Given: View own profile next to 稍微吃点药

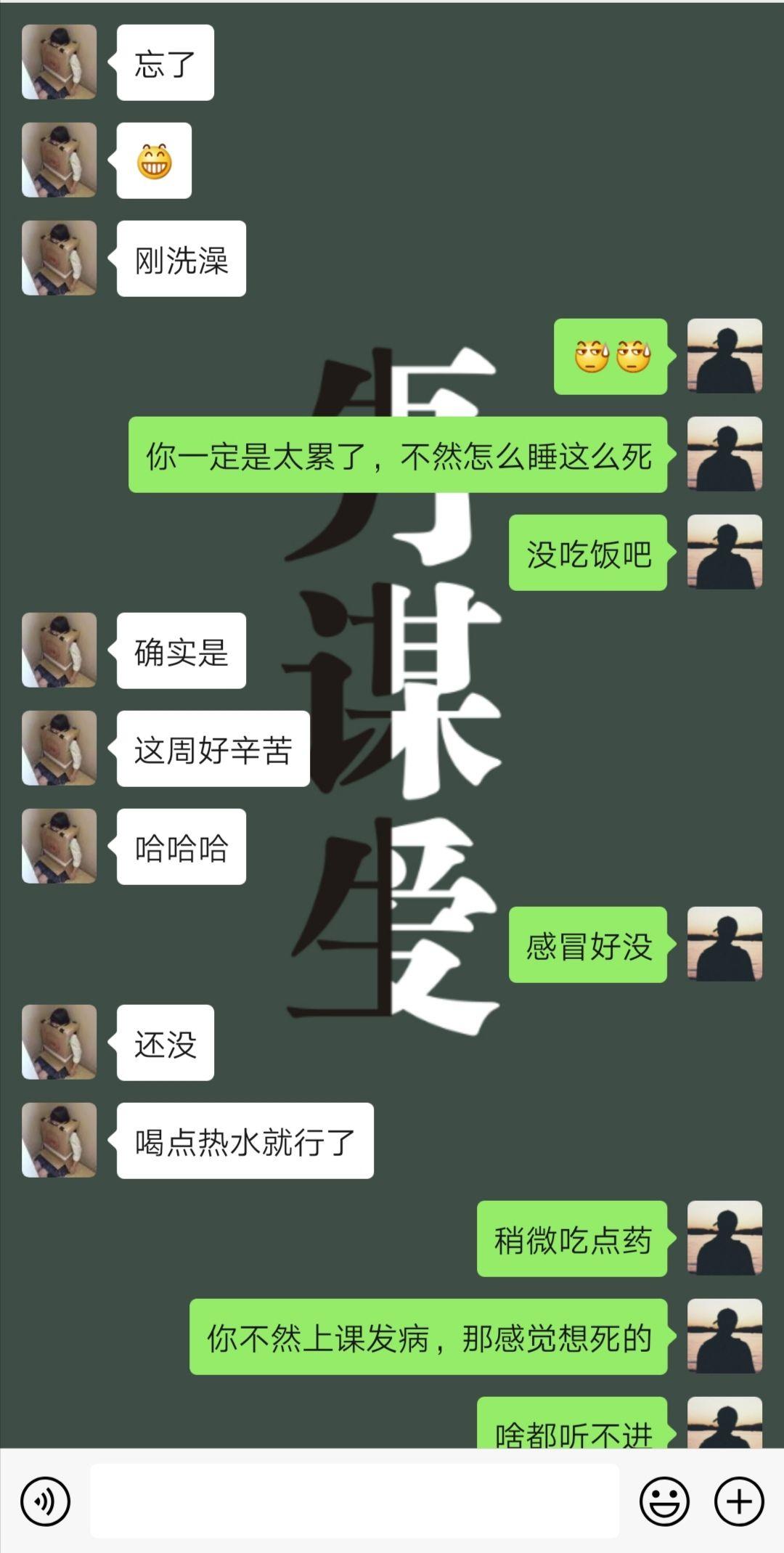Looking at the screenshot, I should coord(724,1238).
